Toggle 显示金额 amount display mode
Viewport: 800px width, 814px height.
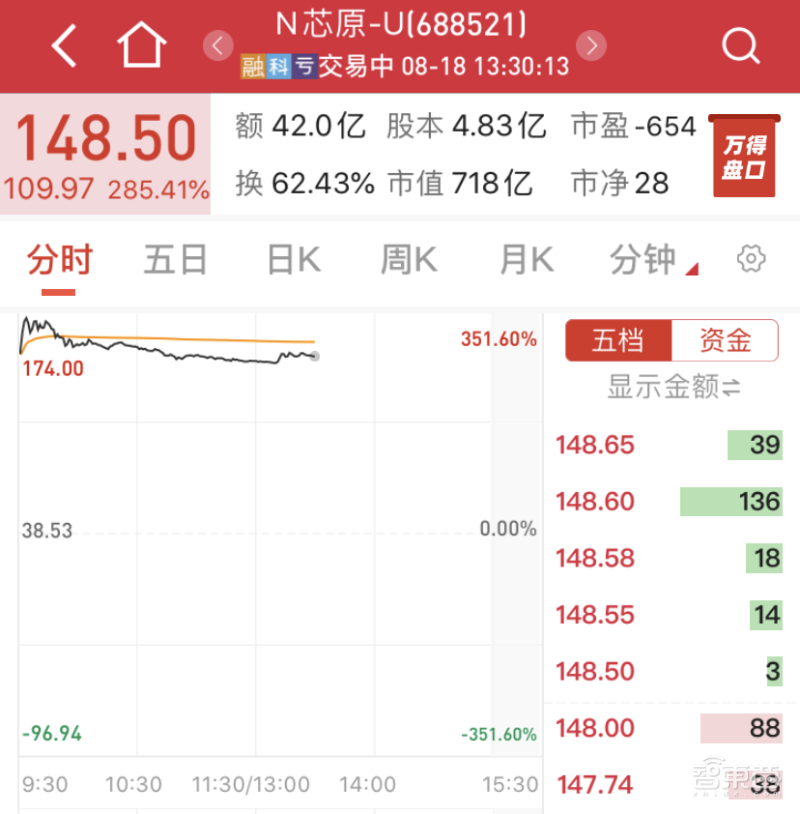coord(671,388)
